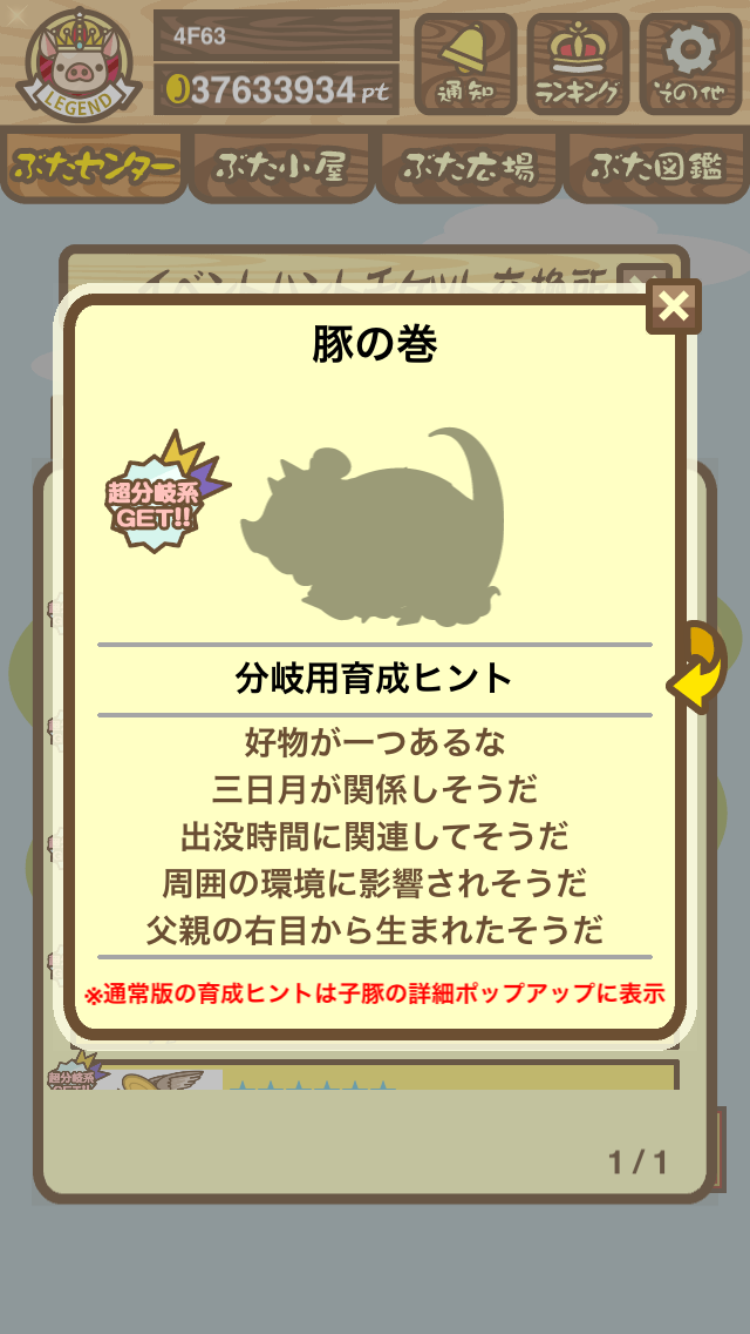Open the その他 gear menu
This screenshot has width=750, height=1334.
[691, 64]
